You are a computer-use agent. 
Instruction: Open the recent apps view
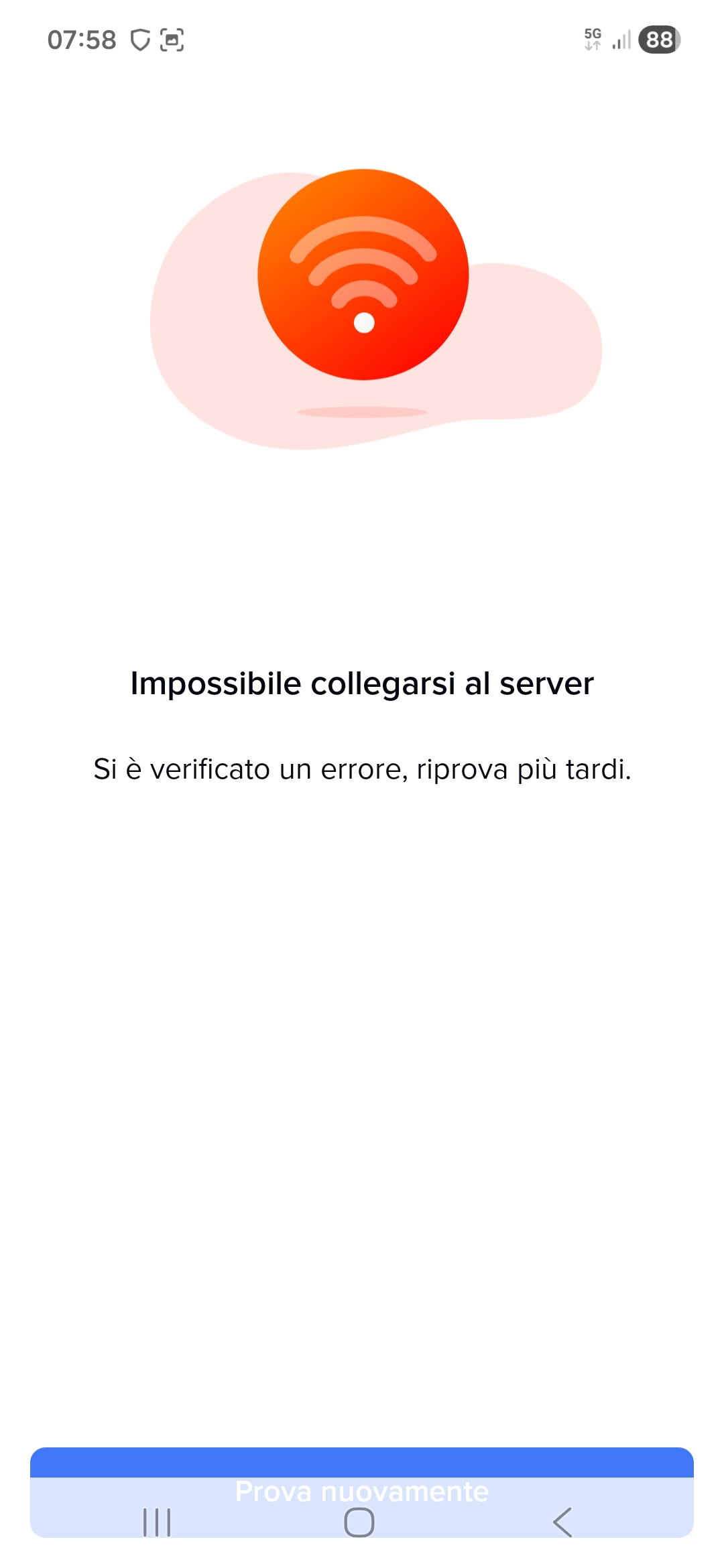[158, 1522]
